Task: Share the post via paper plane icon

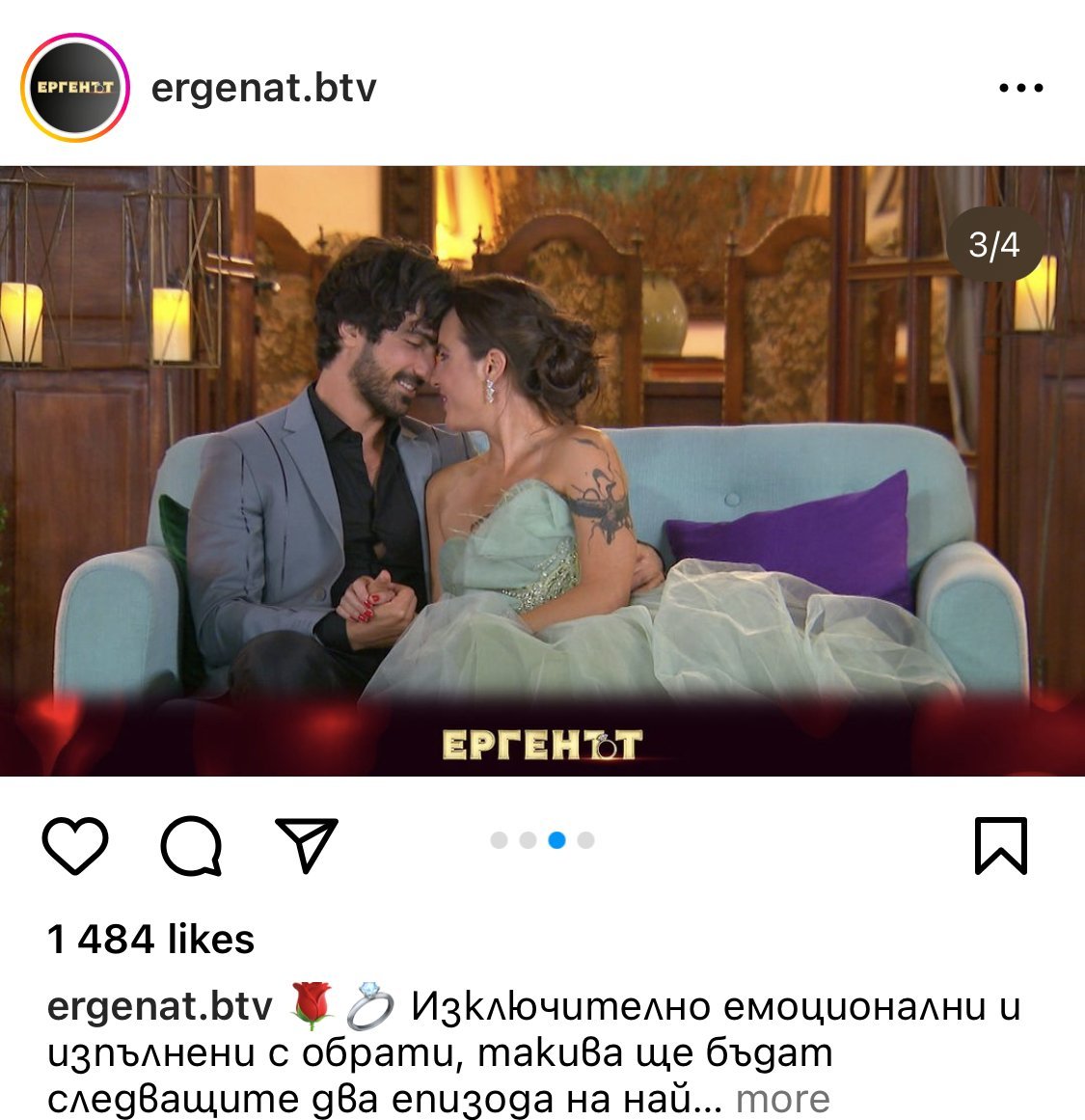Action: [x=307, y=845]
